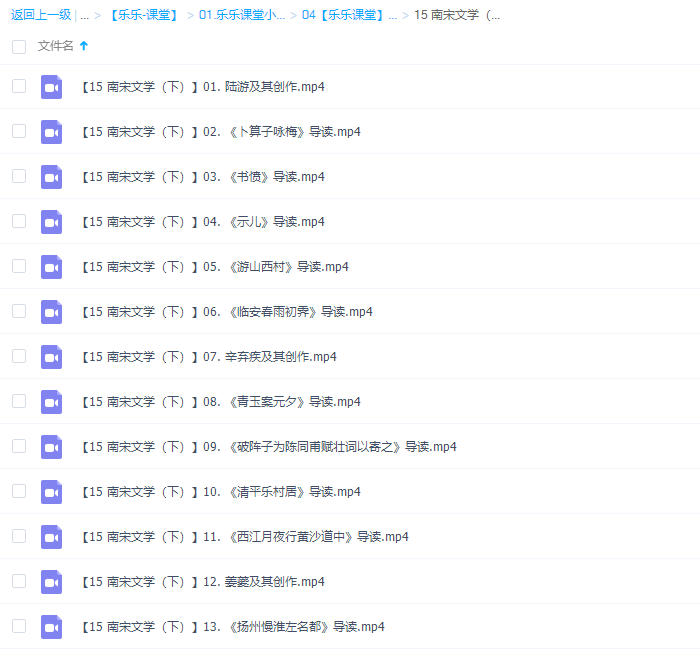The height and width of the screenshot is (656, 700).
Task: Select the checkbox for 10.《清平乐村居》导读
Action: [x=19, y=491]
